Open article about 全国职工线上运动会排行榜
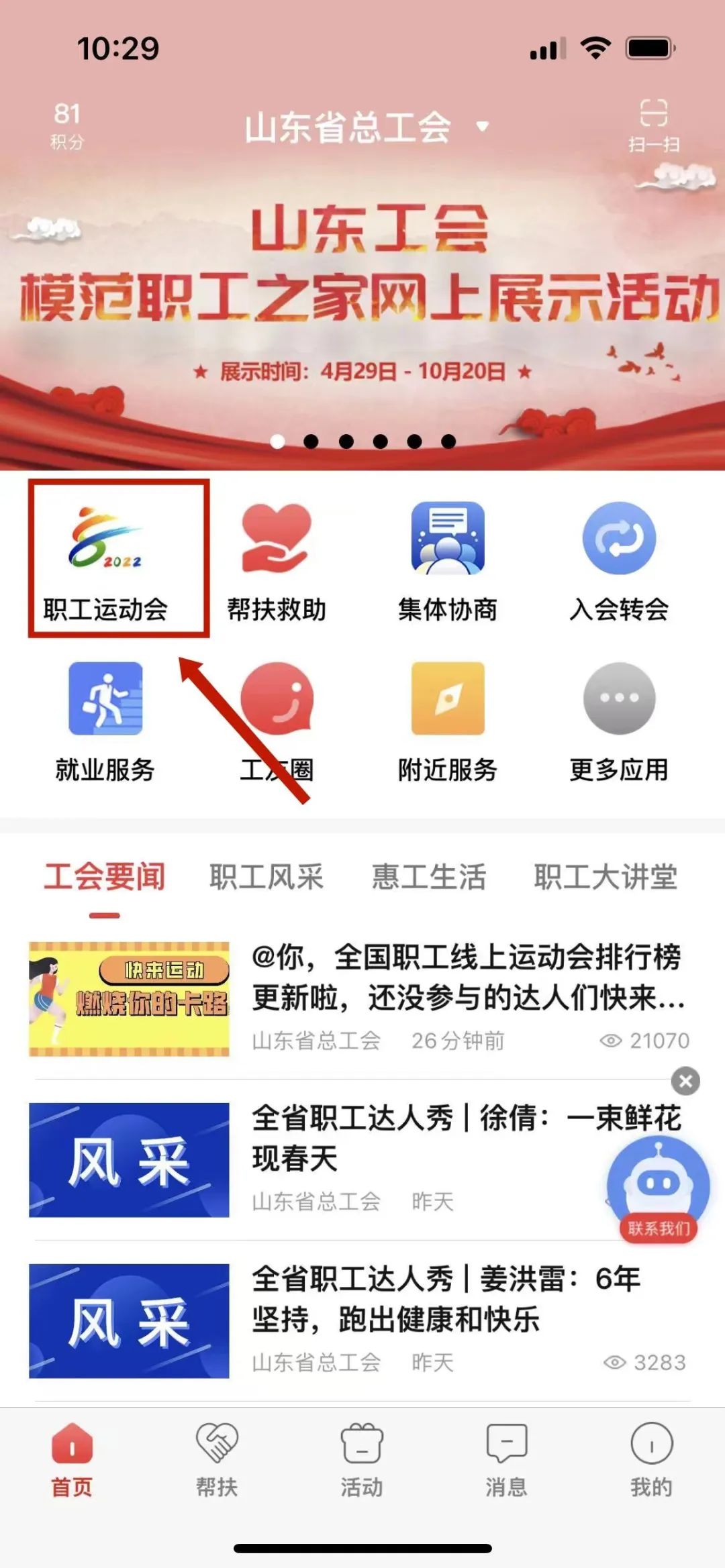This screenshot has width=725, height=1568. tap(467, 978)
